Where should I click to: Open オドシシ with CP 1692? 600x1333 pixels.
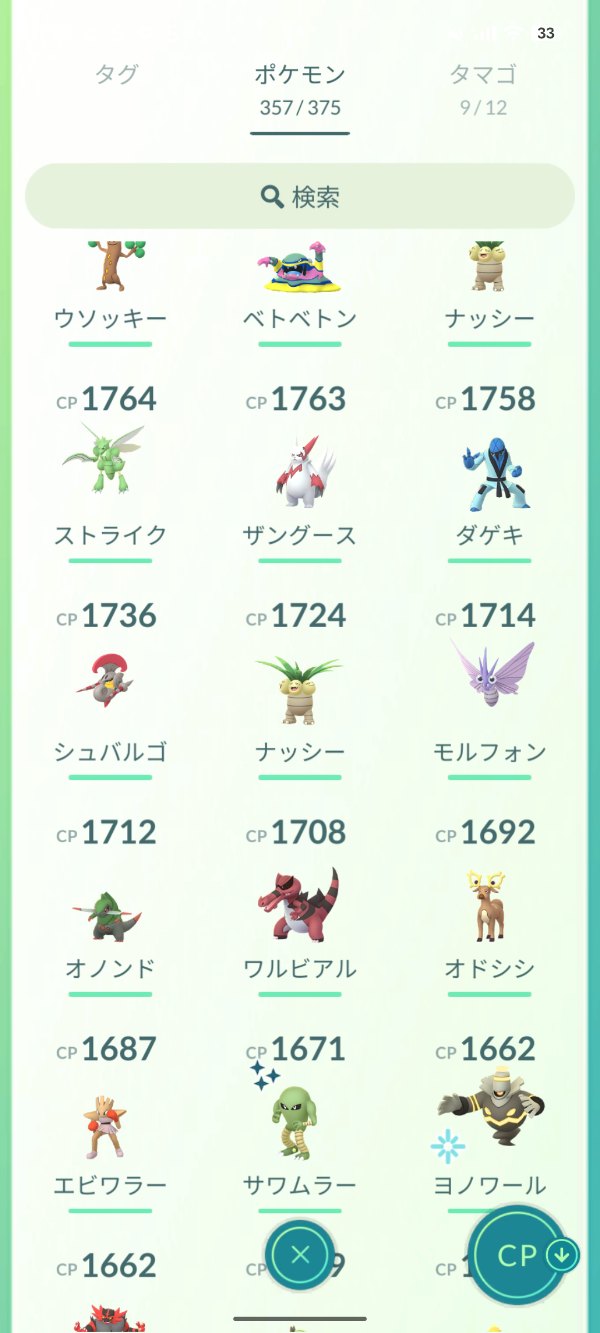490,906
